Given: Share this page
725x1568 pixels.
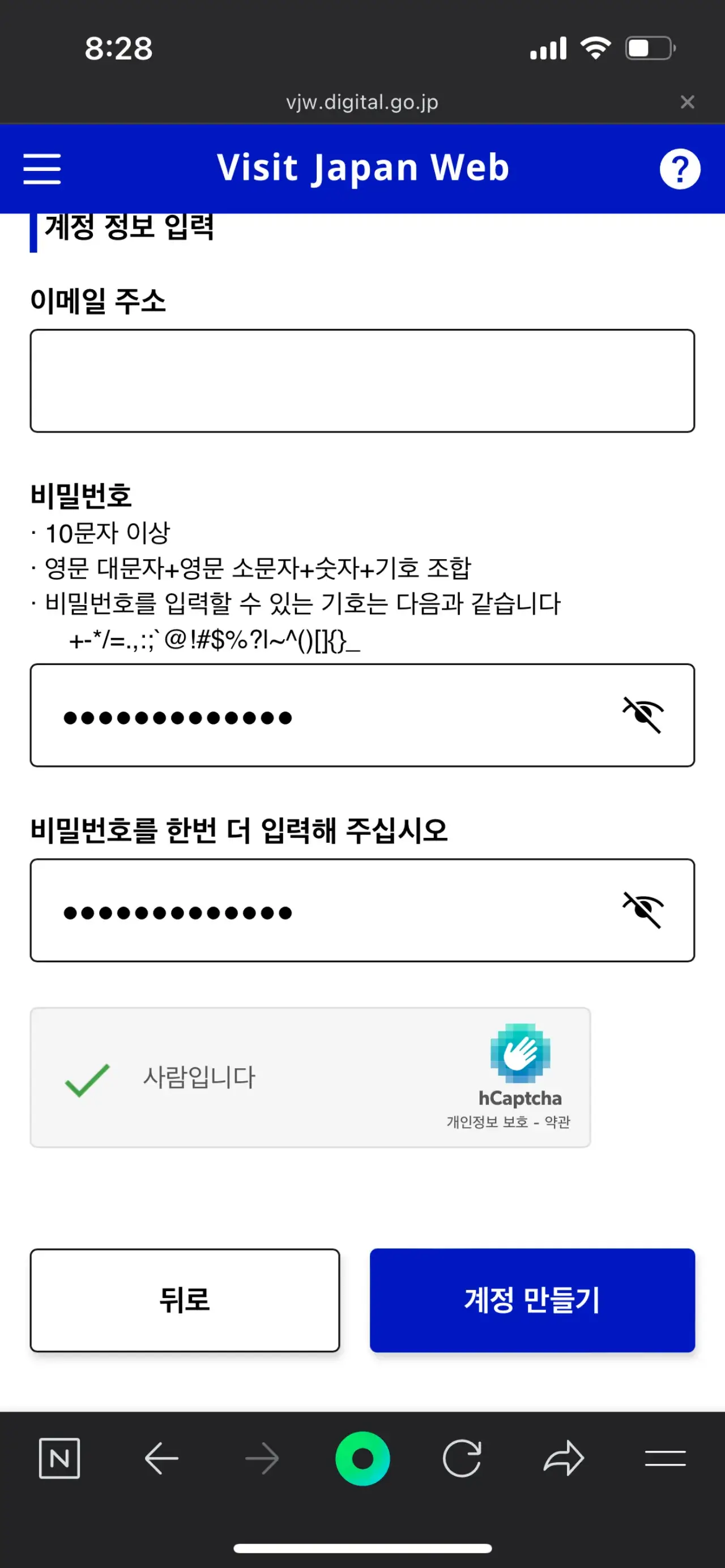Looking at the screenshot, I should (x=564, y=1458).
